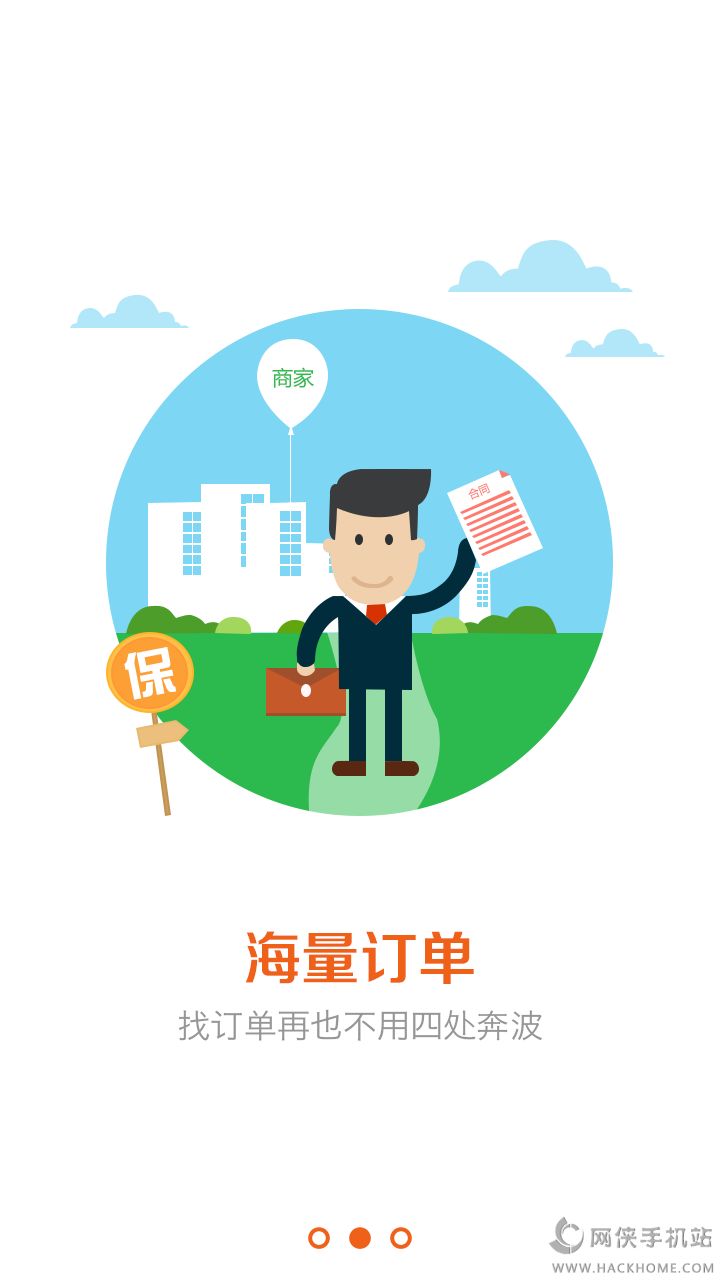The image size is (720, 1280).
Task: Select the filled middle page indicator dot
Action: (x=360, y=1238)
